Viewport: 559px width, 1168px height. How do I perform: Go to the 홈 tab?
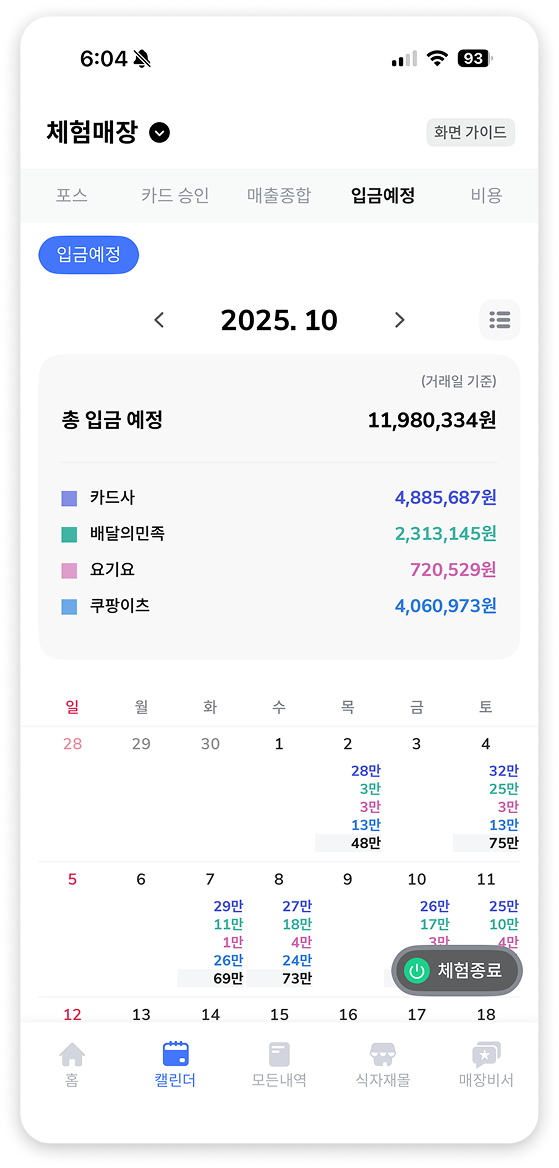point(72,1065)
